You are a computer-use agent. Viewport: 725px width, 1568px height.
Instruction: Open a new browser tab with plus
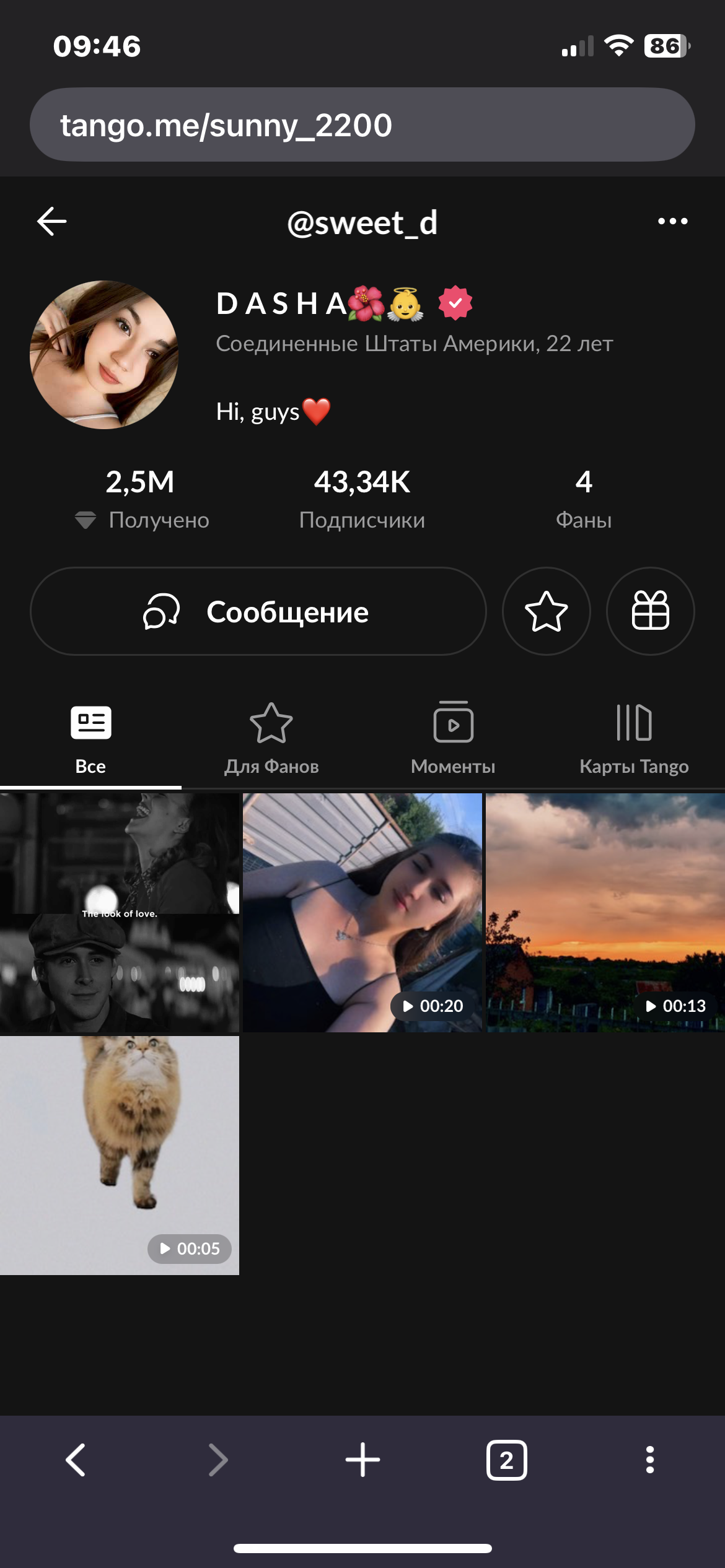click(362, 1460)
